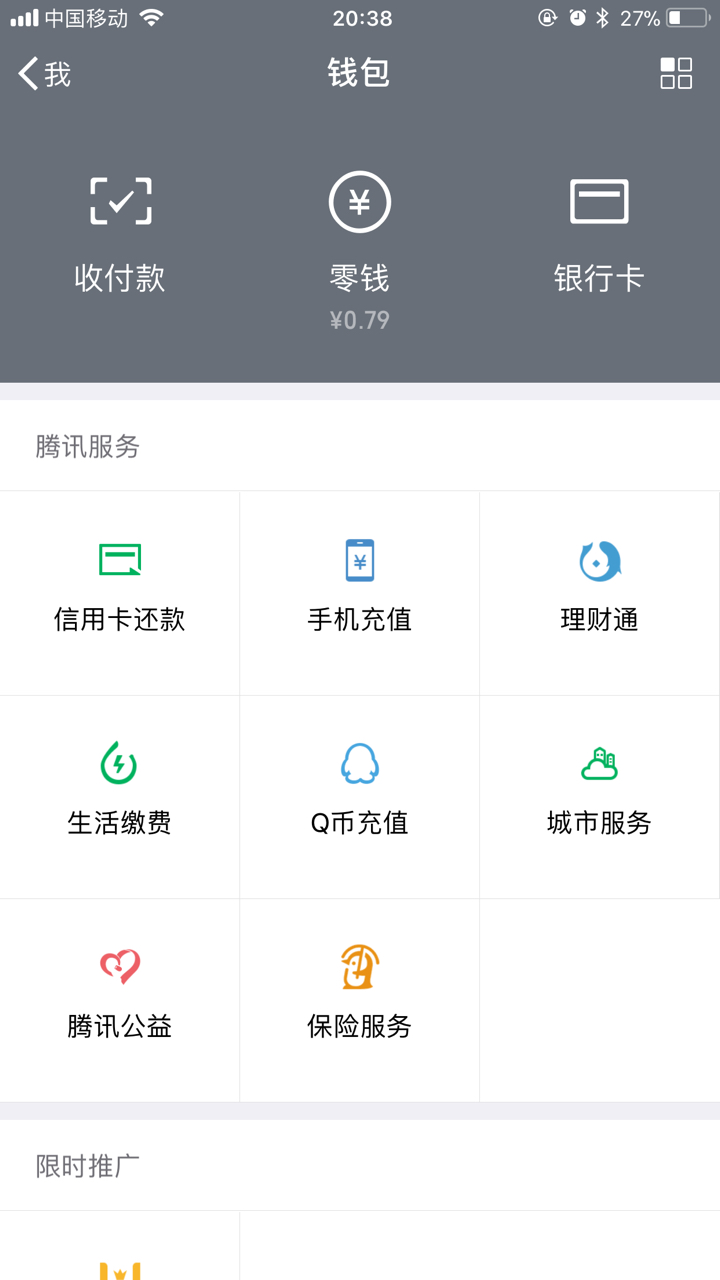
Task: View 零钱 balance
Action: [x=360, y=250]
